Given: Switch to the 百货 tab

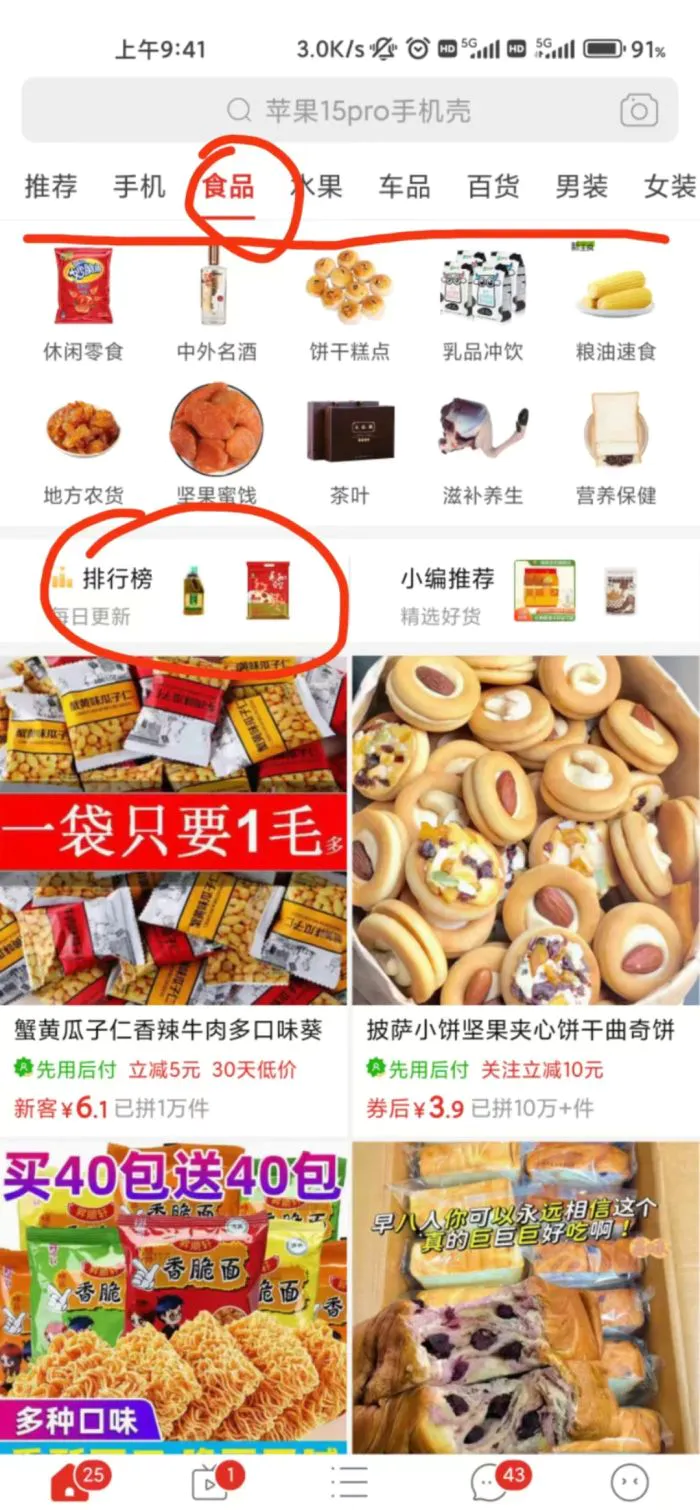Looking at the screenshot, I should 493,186.
